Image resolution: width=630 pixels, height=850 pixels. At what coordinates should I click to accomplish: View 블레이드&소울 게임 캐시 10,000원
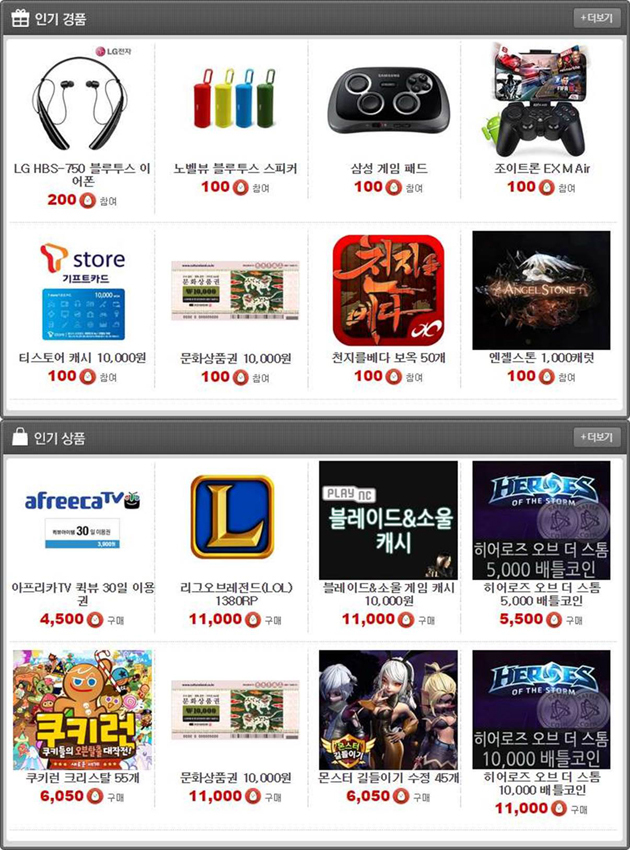coord(388,520)
